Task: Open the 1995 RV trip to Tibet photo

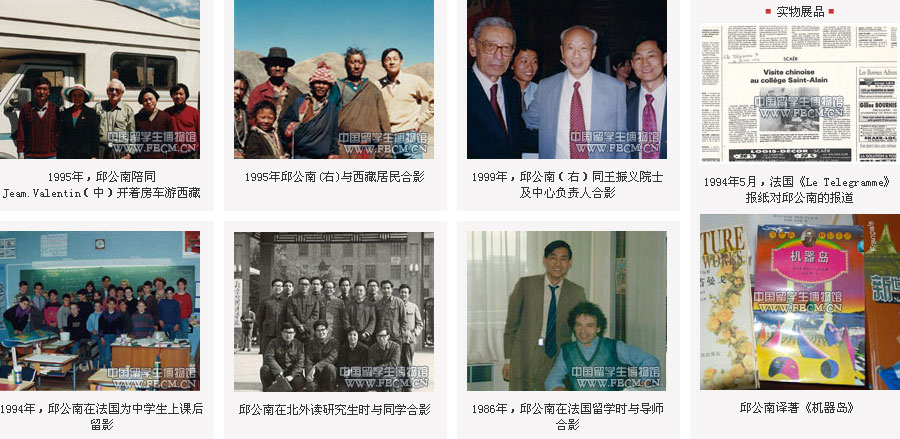Action: coord(100,79)
